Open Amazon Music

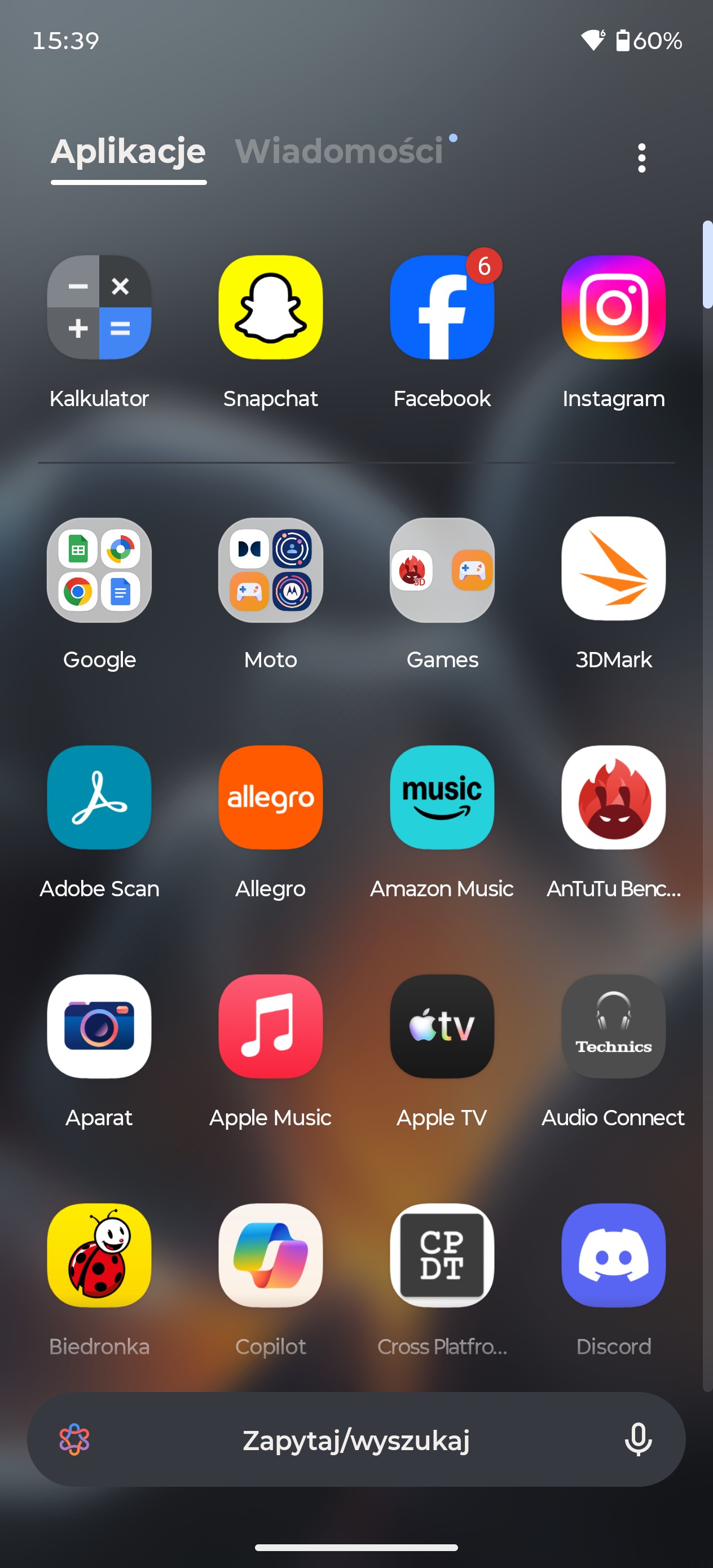coord(442,798)
